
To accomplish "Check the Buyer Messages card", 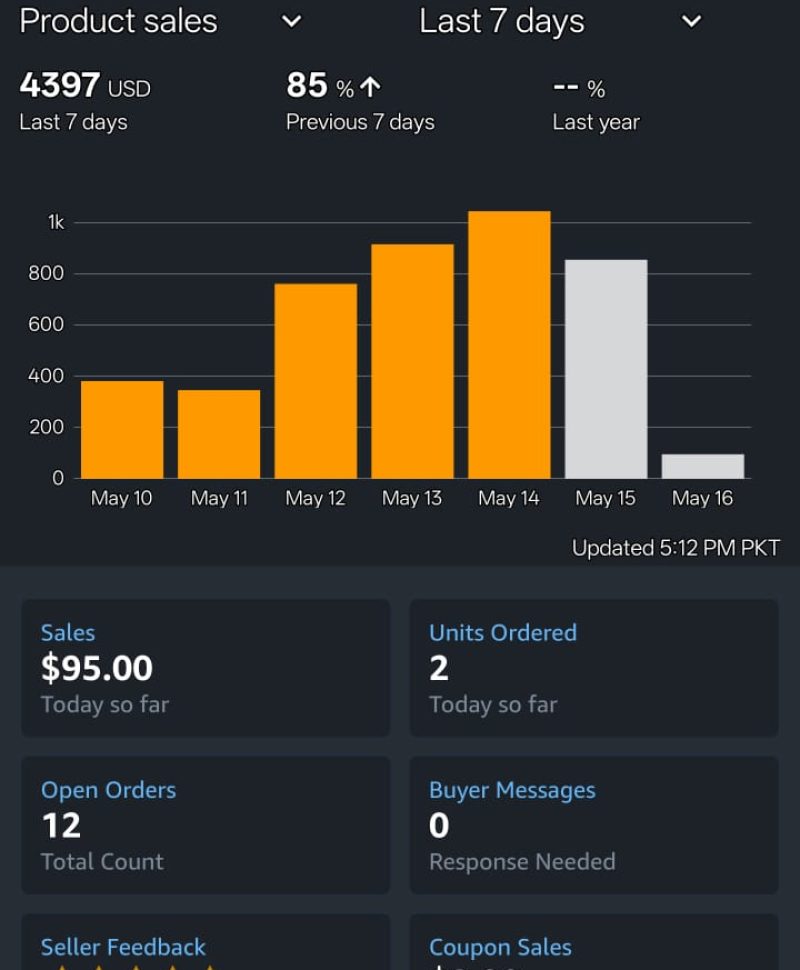I will [593, 825].
